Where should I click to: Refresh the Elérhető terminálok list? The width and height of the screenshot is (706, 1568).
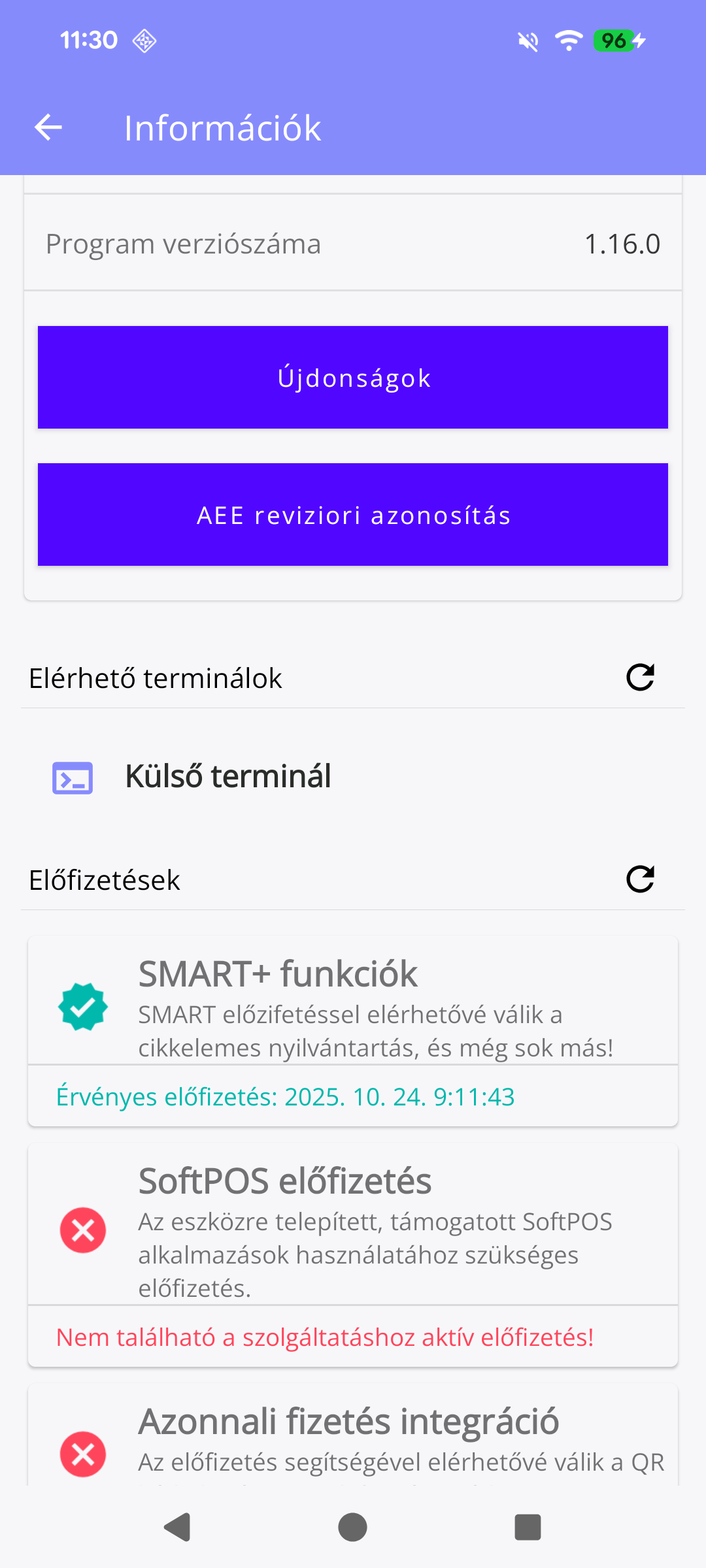(x=639, y=678)
